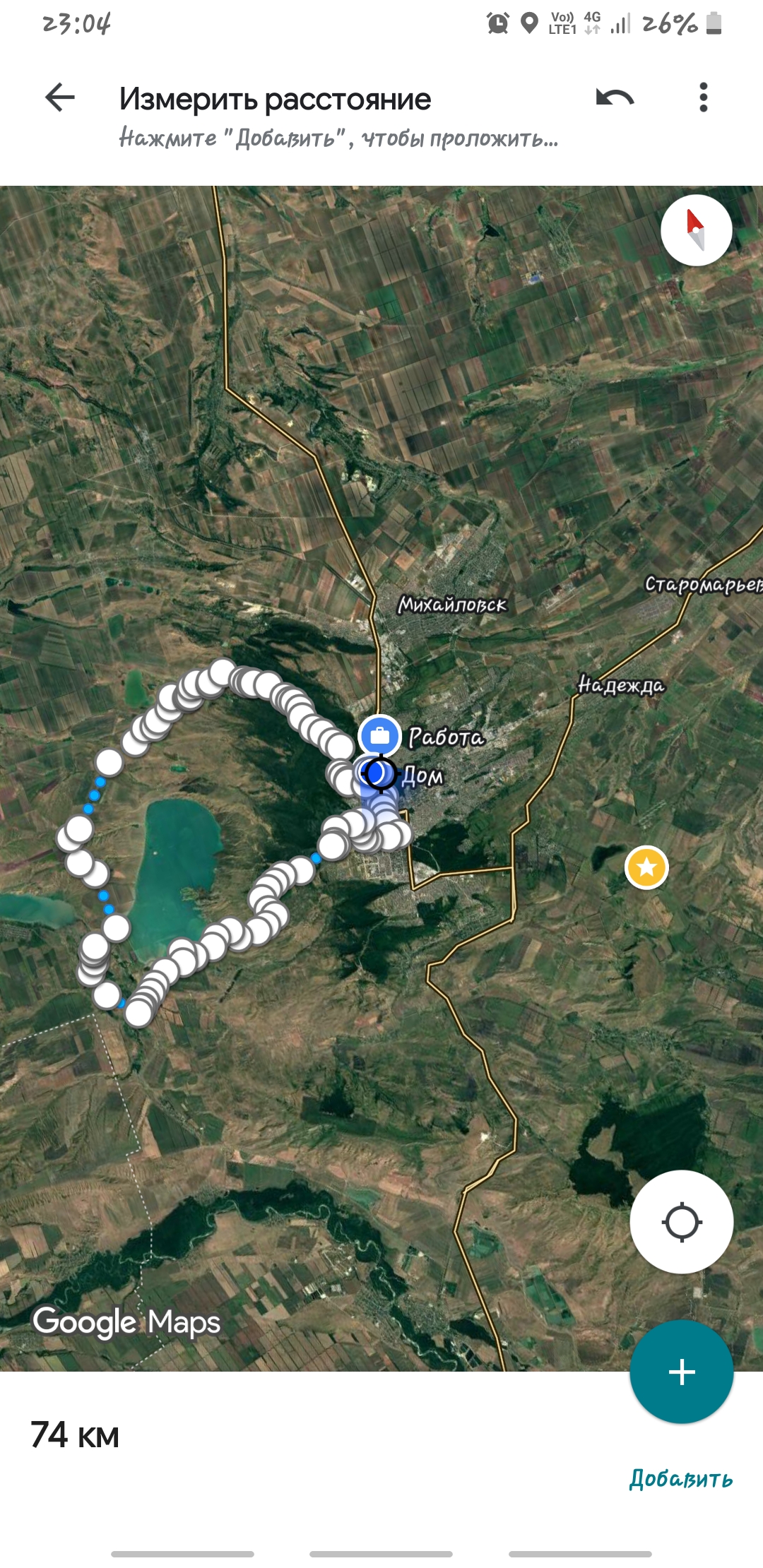763x1568 pixels.
Task: Open the "Работа" work place marker
Action: click(380, 736)
